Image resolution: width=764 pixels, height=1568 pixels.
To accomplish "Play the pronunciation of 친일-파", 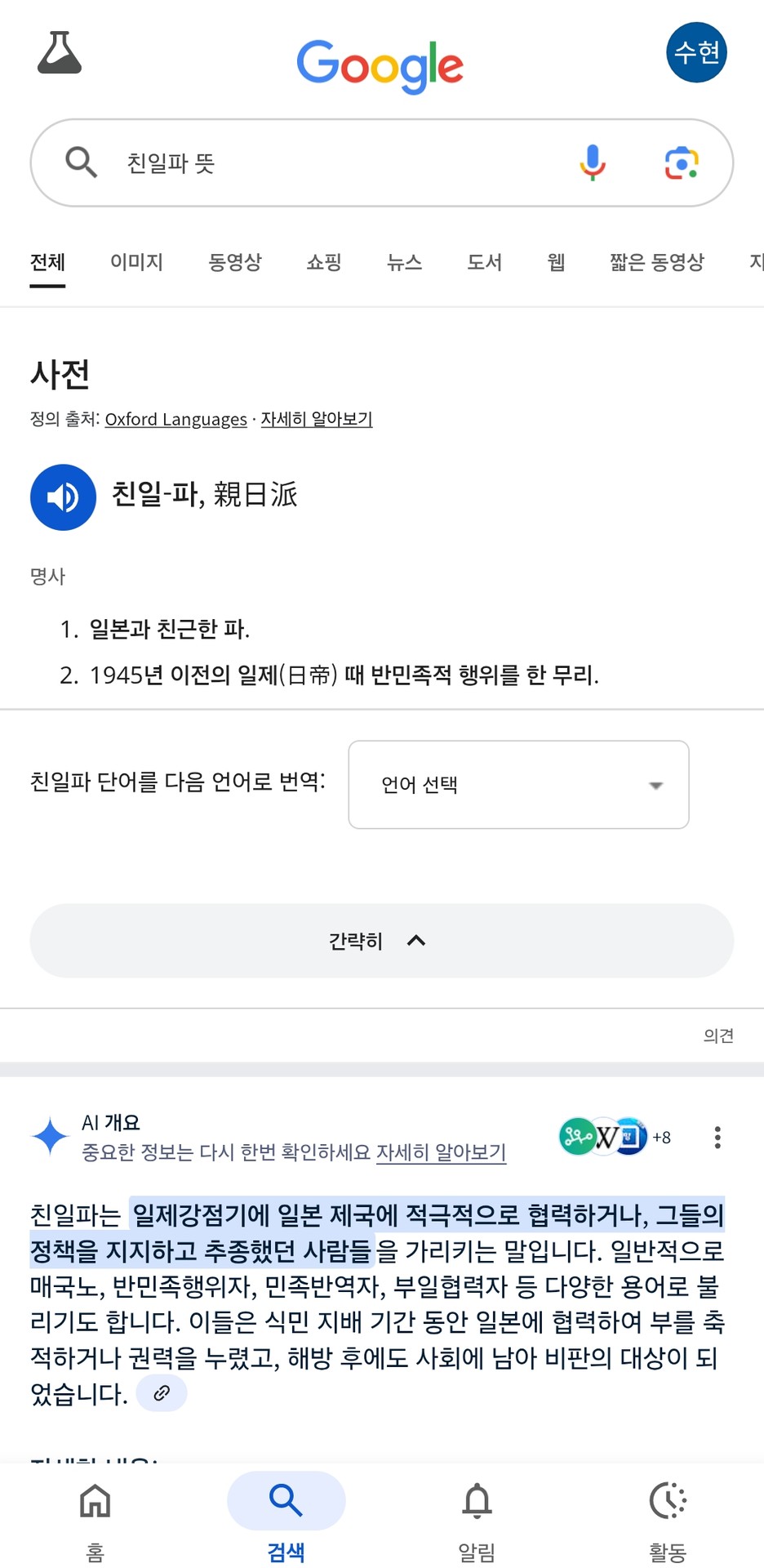I will click(63, 497).
